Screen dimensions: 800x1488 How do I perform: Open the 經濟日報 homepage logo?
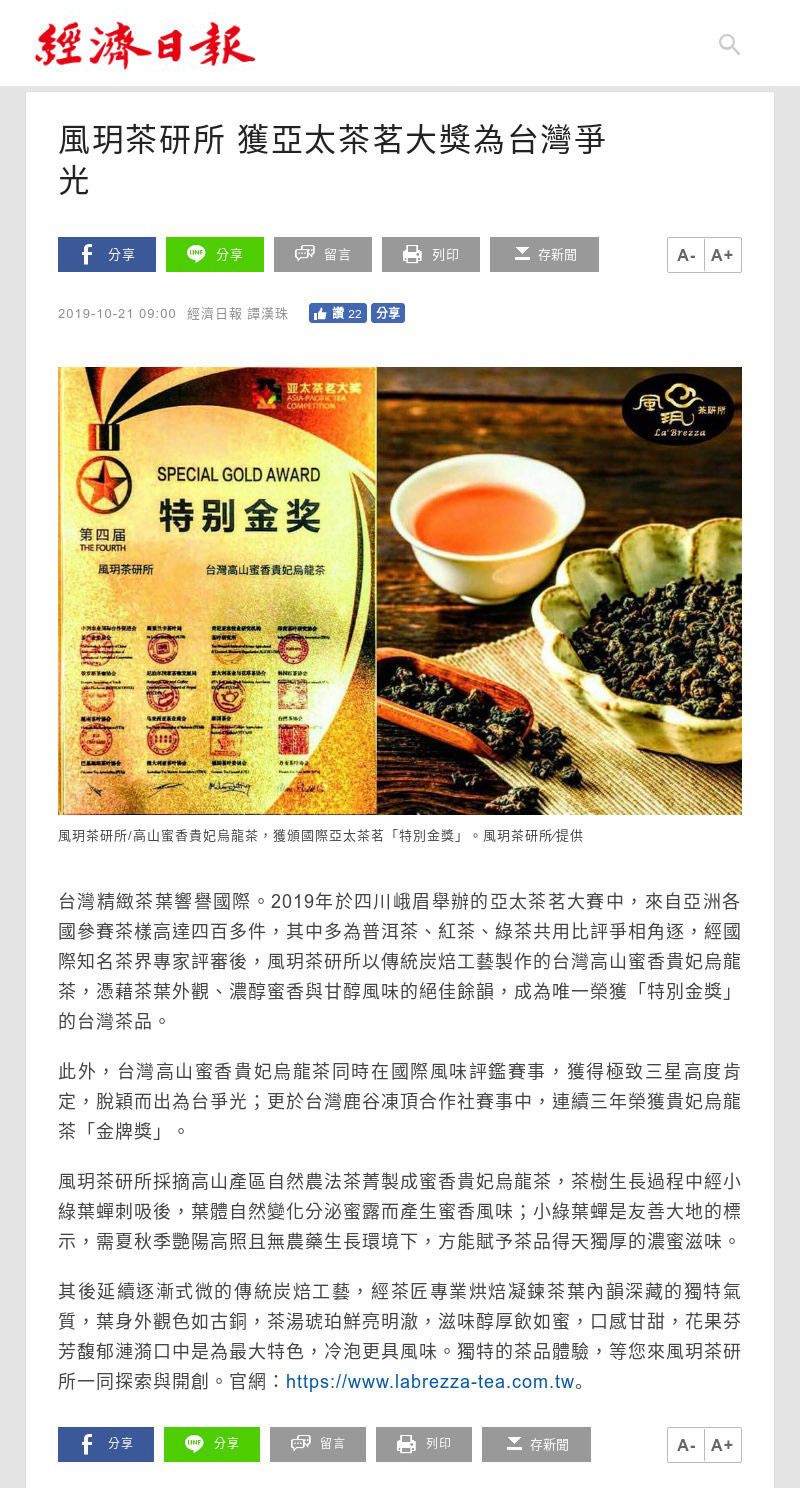145,45
